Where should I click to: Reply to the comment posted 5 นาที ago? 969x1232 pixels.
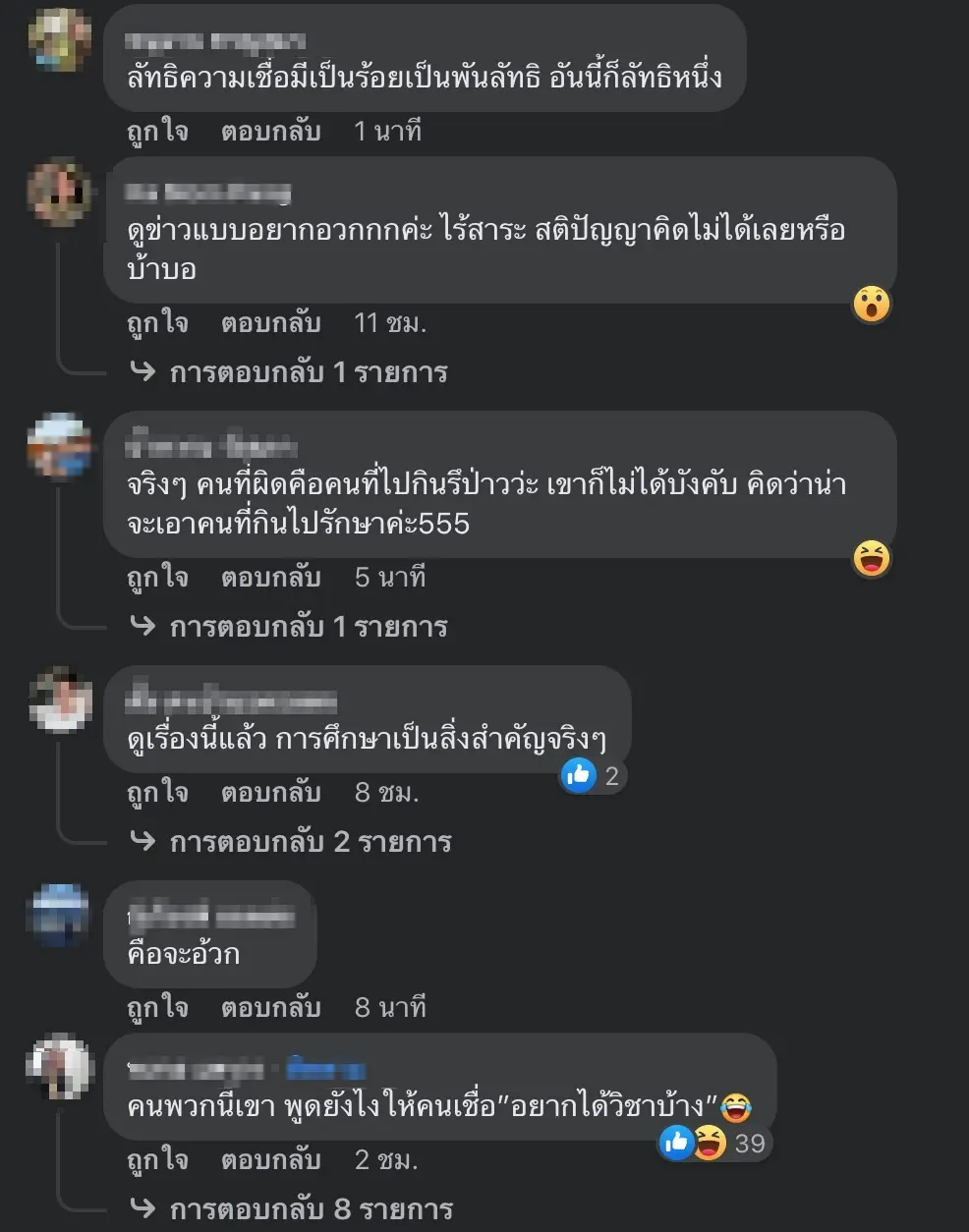[270, 578]
